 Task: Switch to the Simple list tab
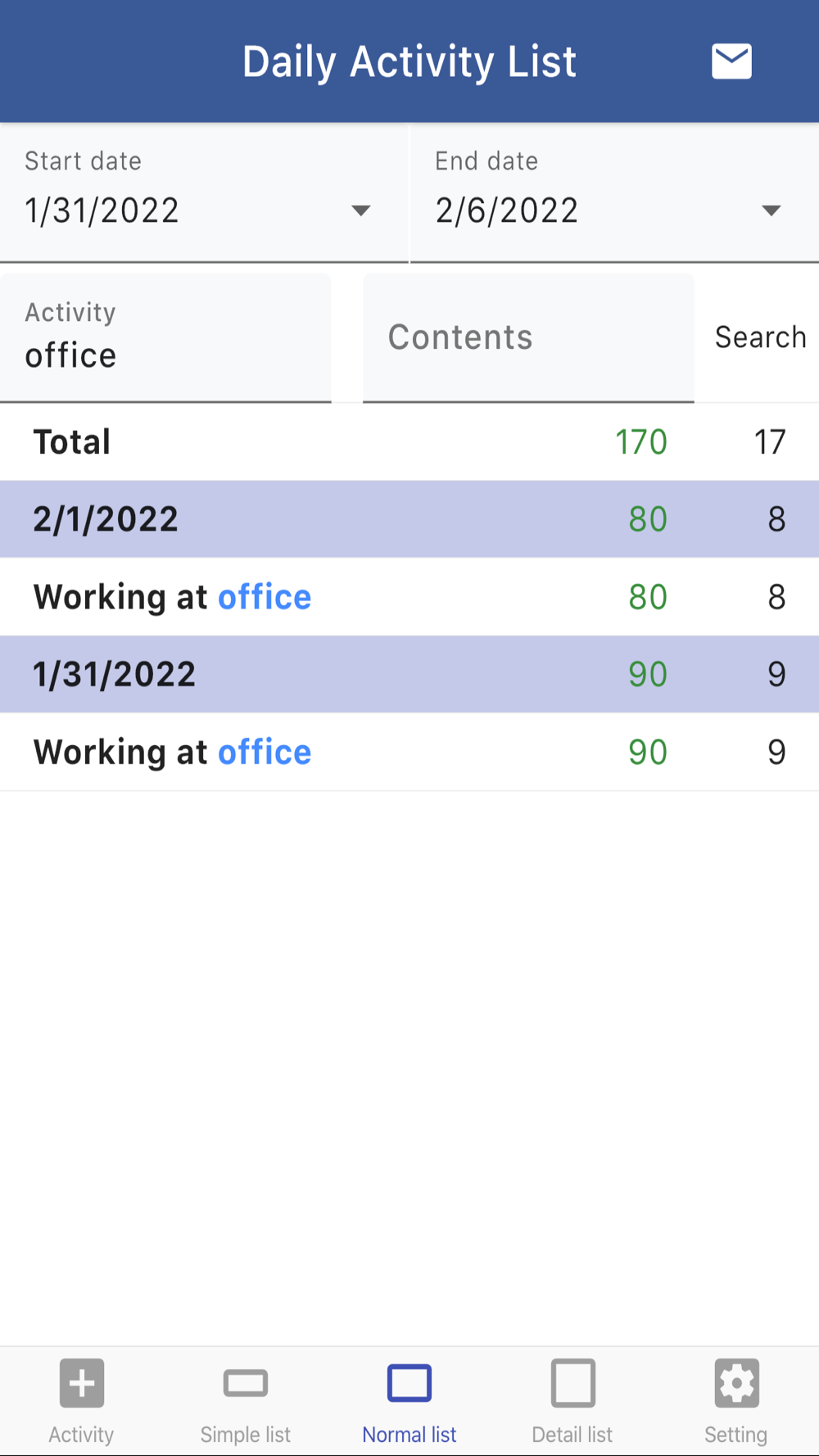coord(246,1401)
